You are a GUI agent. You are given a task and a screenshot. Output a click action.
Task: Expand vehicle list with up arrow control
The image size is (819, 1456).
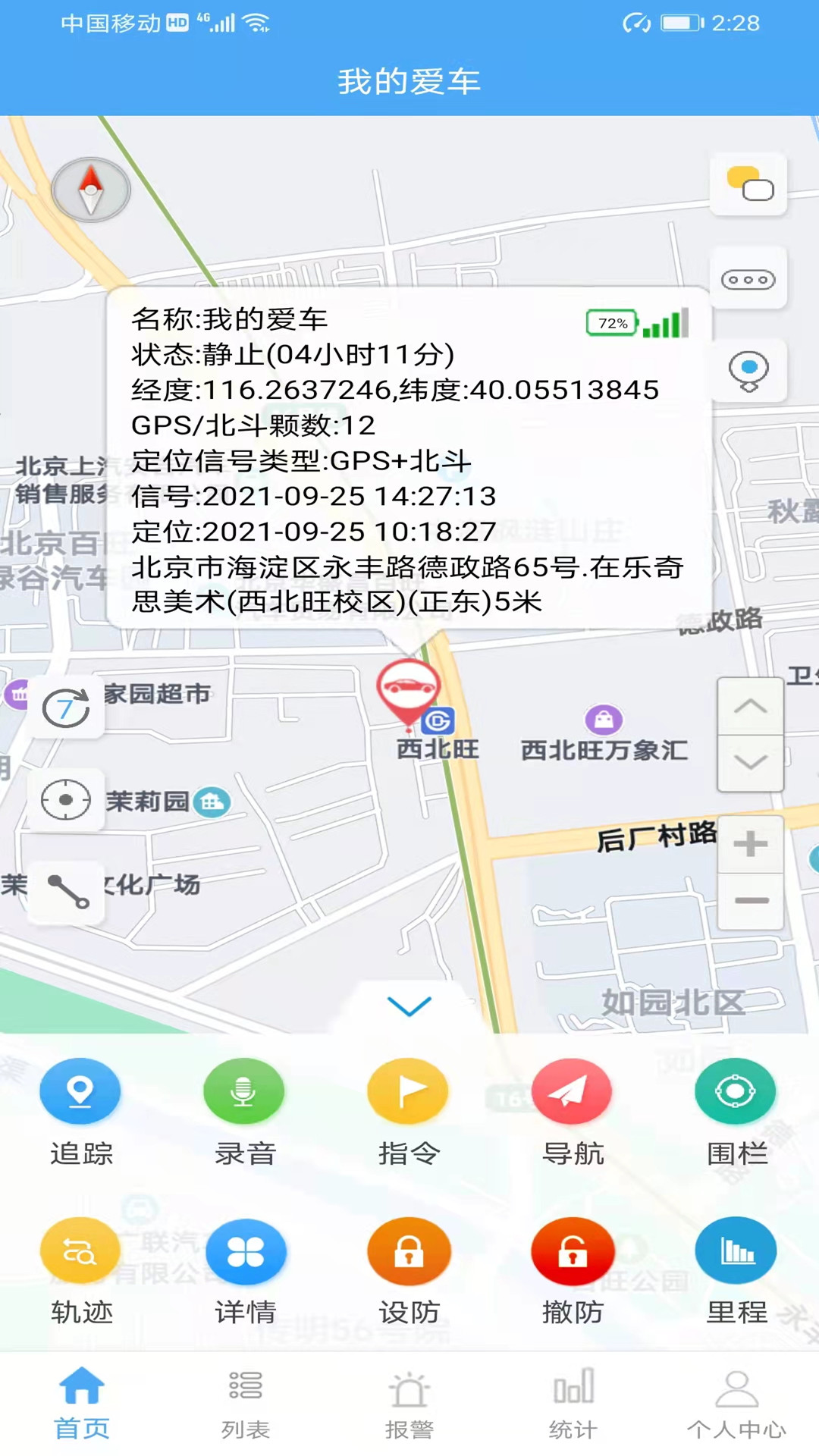point(749,705)
